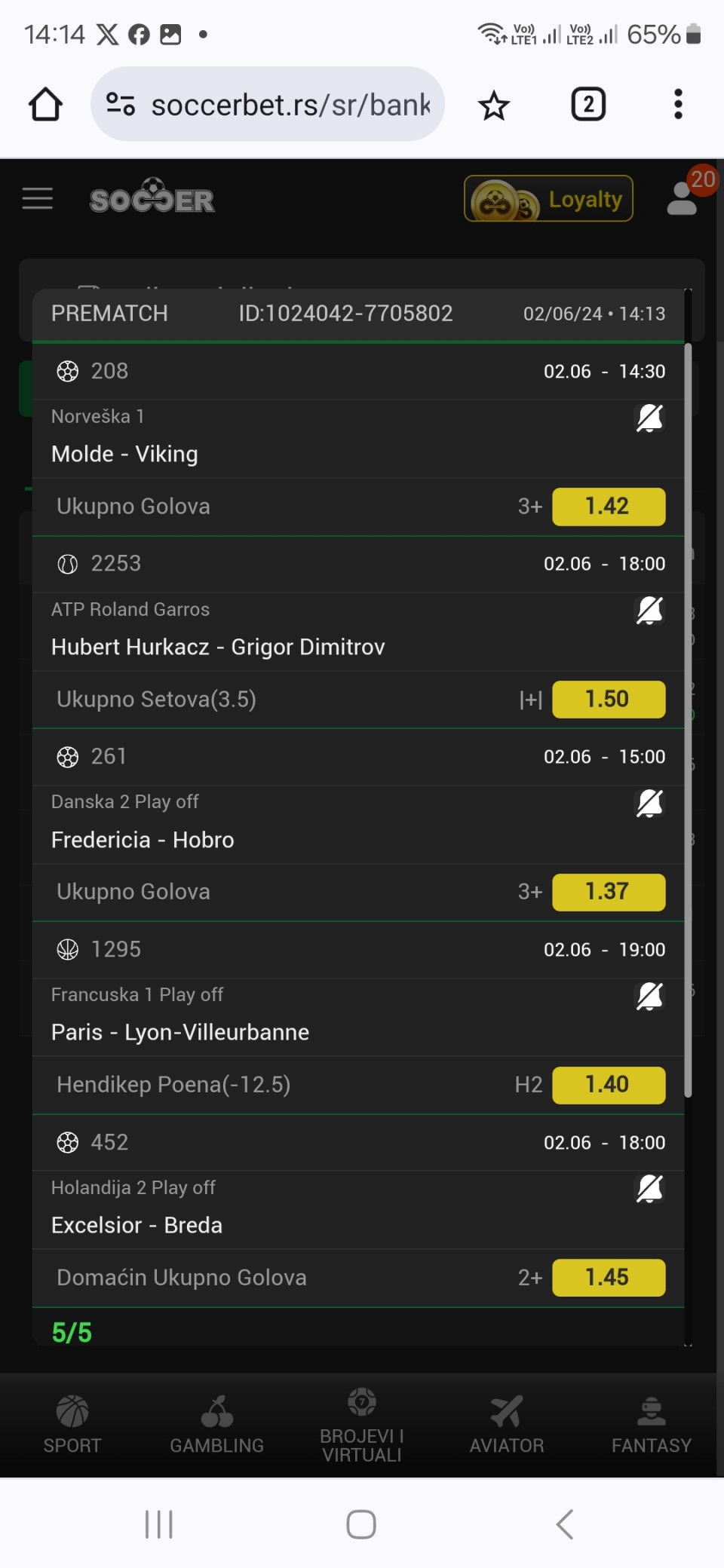Toggle notification bell for Fredericia - Hobro
Viewport: 724px width, 1568px height.
pos(649,804)
